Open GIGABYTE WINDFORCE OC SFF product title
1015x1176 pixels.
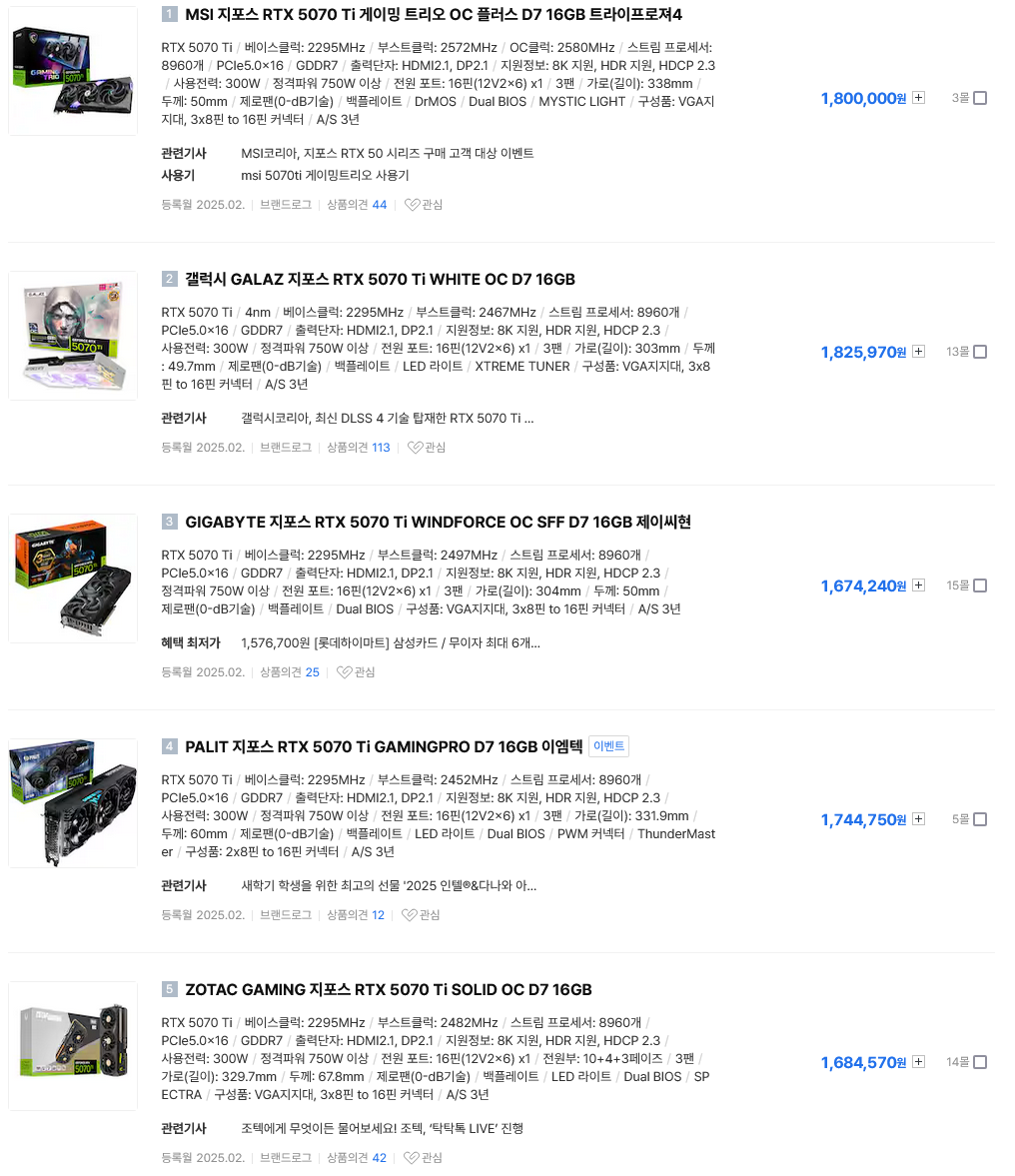pos(438,523)
